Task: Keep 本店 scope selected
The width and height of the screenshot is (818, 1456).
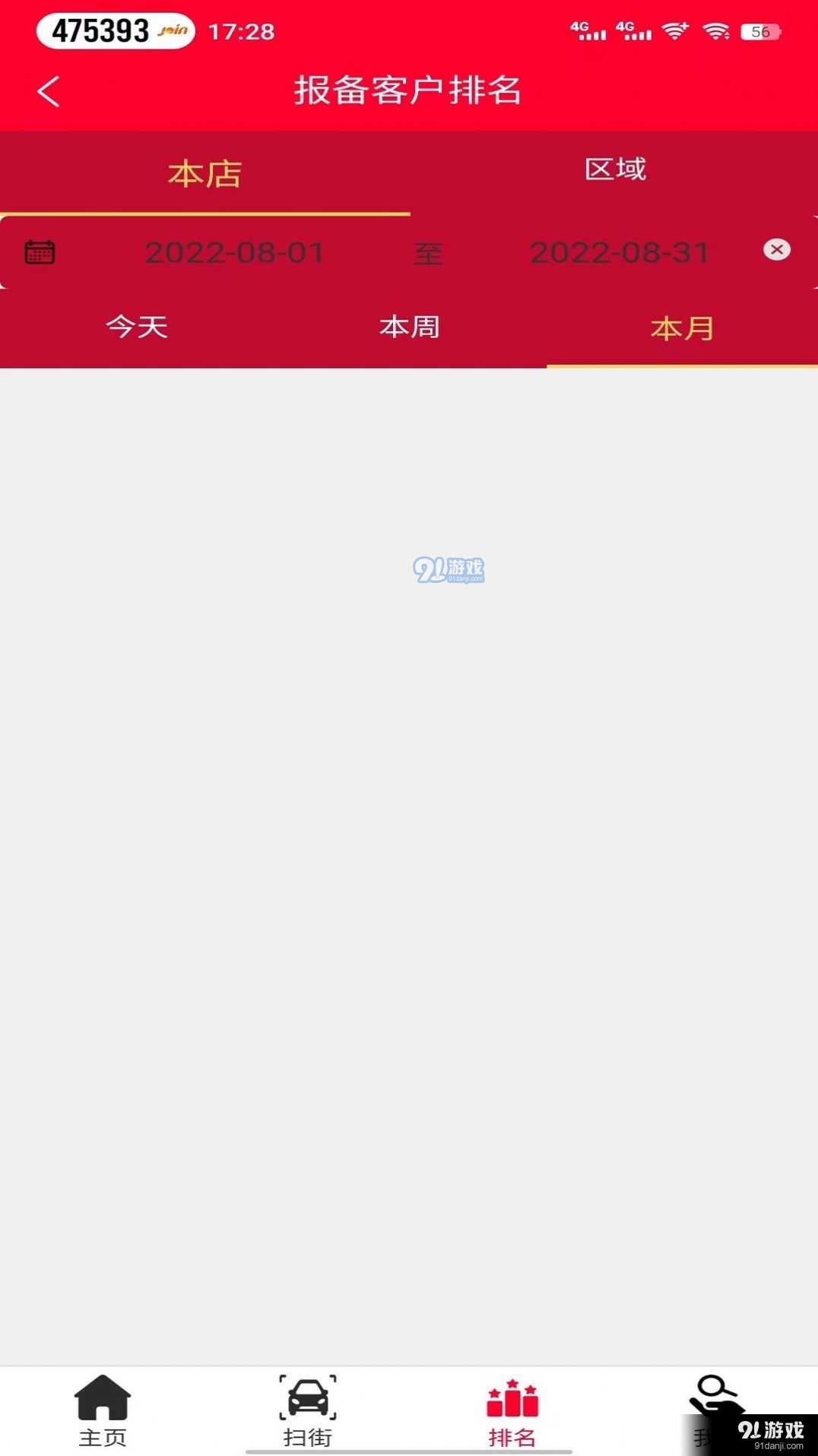Action: pos(204,173)
